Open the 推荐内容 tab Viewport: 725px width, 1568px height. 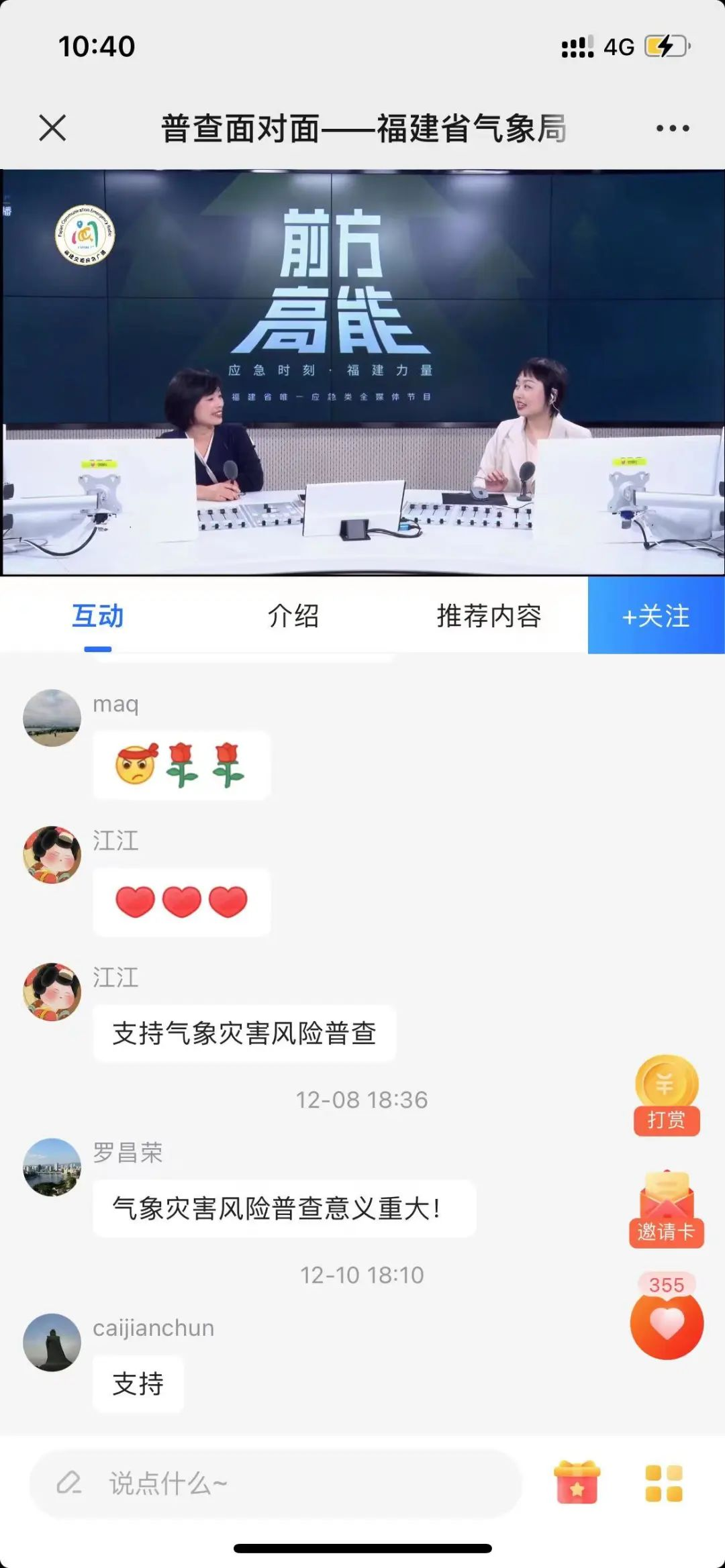point(489,616)
